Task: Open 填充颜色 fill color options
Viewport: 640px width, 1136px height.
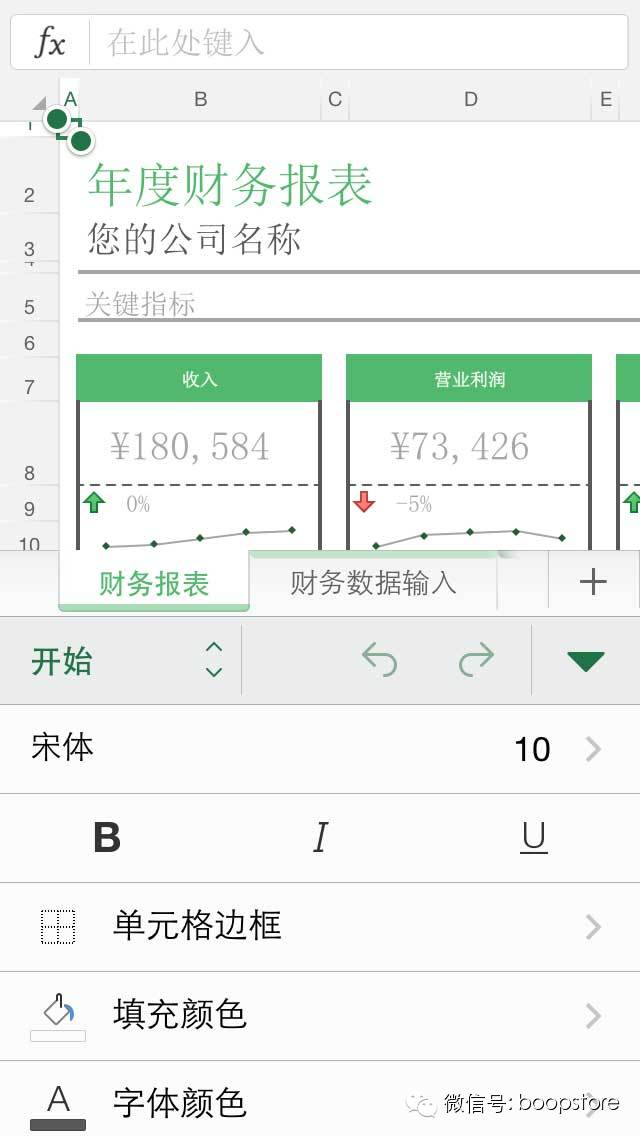Action: pos(320,1015)
